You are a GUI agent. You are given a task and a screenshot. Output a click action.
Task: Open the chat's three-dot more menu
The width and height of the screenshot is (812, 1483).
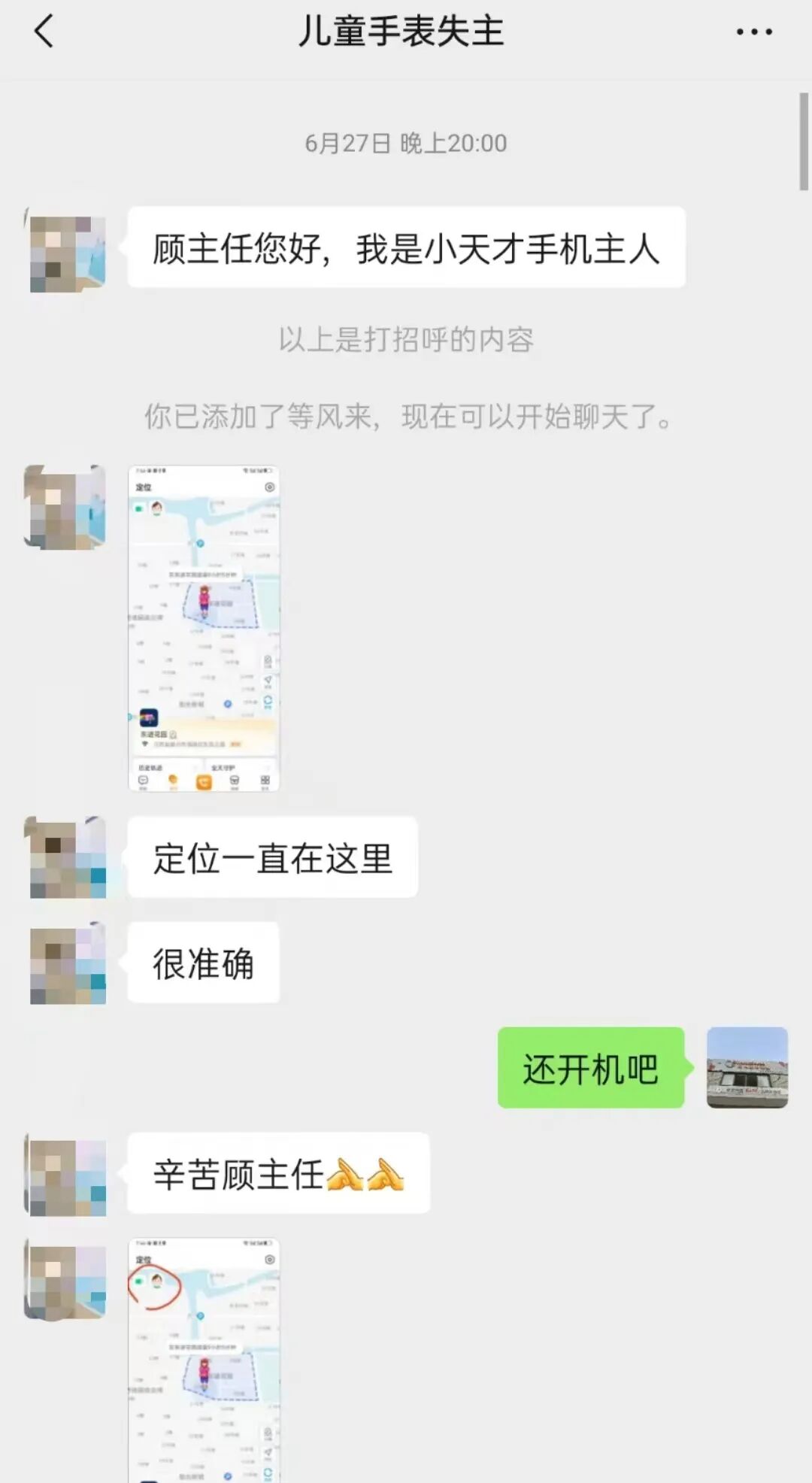click(754, 32)
